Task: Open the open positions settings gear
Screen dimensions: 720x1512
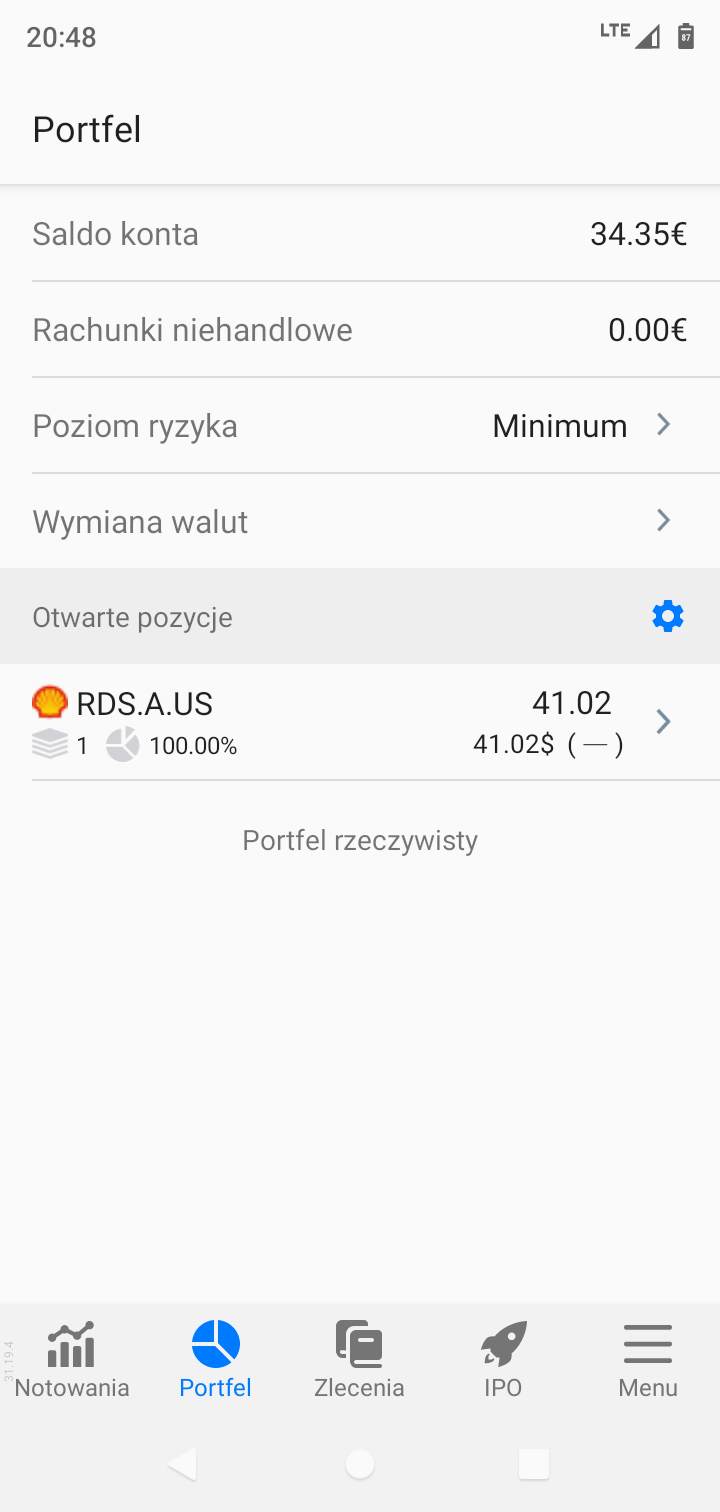Action: point(668,617)
